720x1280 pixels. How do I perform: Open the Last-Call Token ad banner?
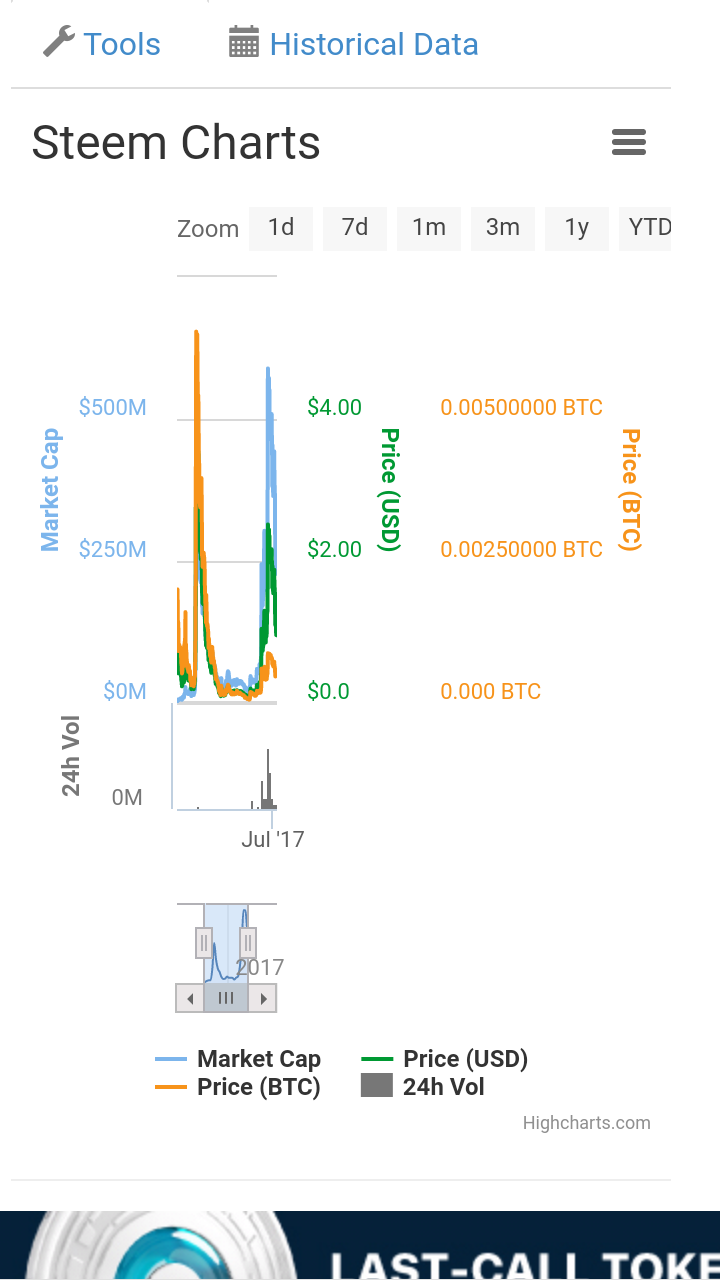360,1245
